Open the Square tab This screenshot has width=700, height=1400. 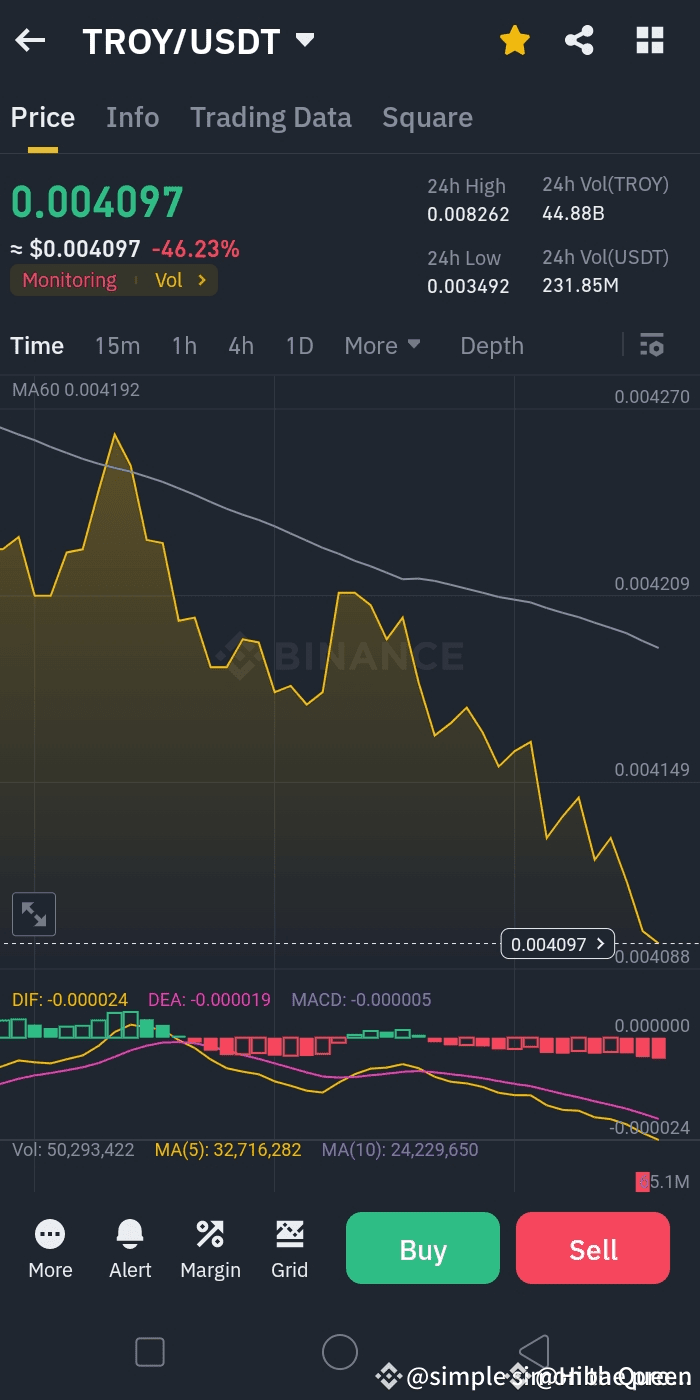click(x=427, y=118)
